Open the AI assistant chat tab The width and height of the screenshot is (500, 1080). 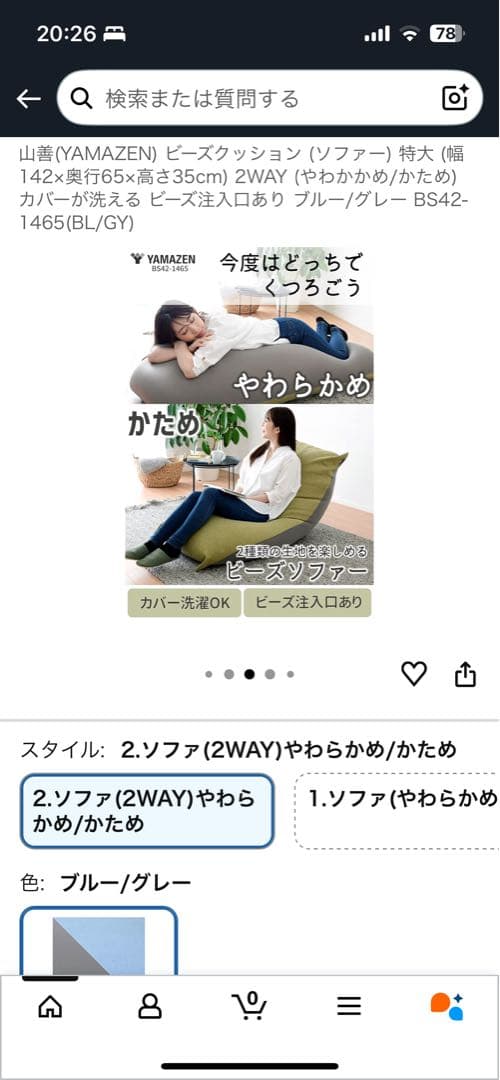[x=448, y=1006]
